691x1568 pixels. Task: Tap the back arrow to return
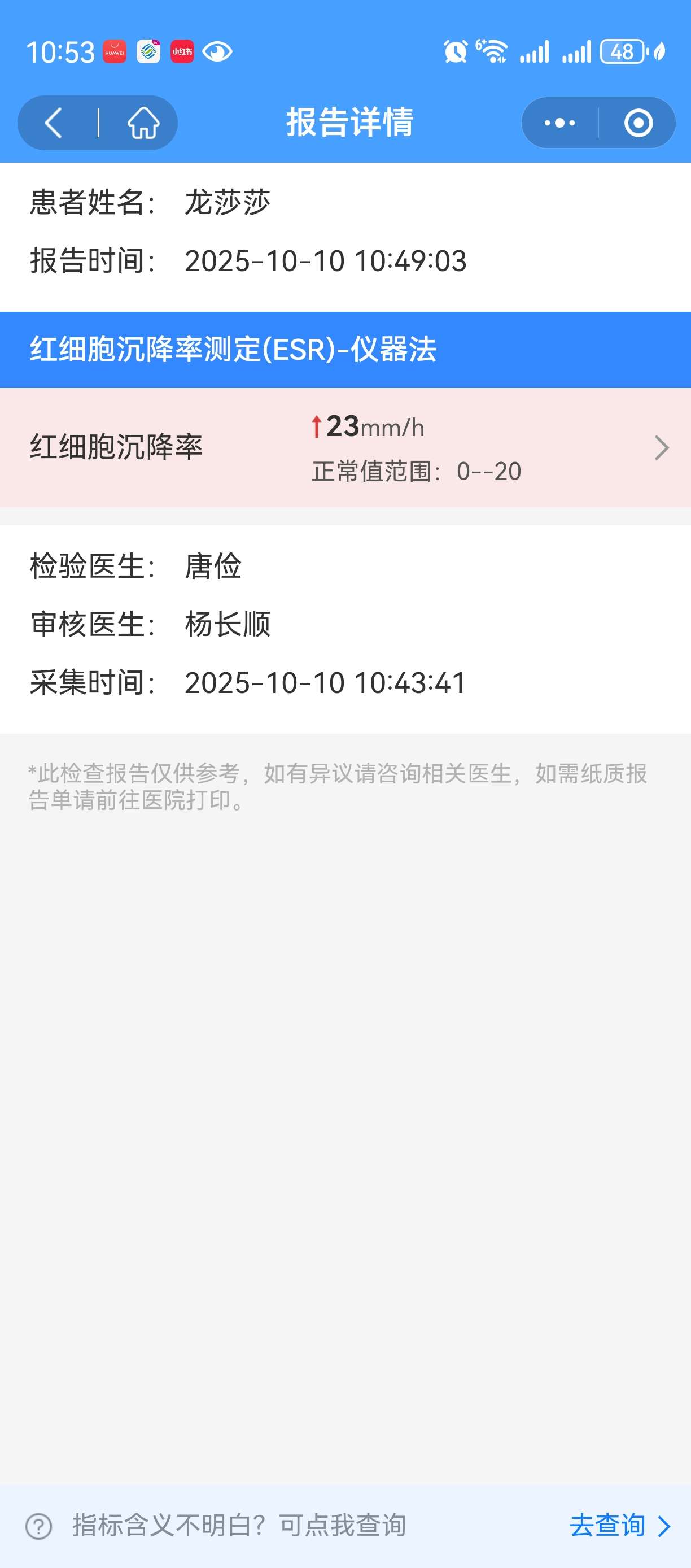click(x=54, y=122)
